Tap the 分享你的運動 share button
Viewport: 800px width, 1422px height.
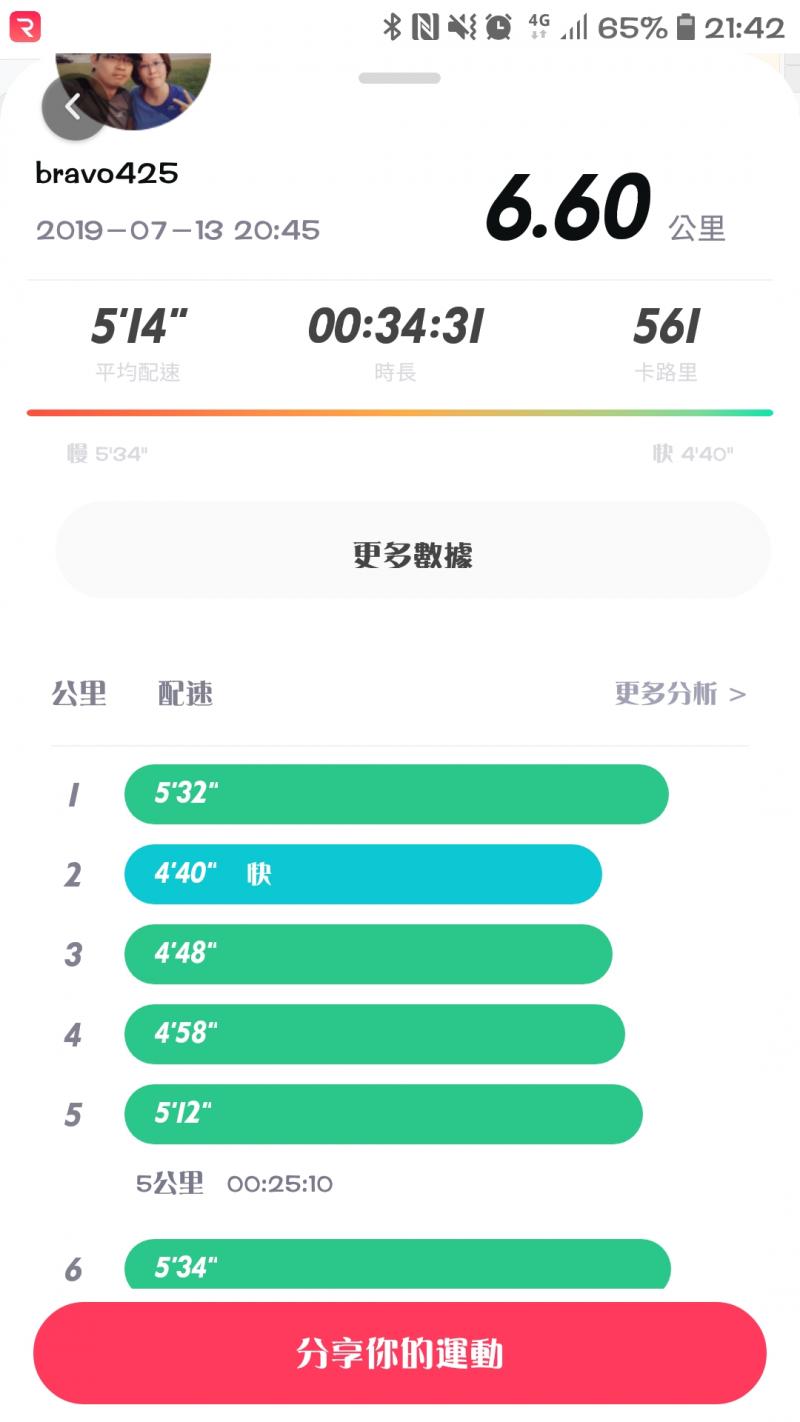click(400, 1353)
